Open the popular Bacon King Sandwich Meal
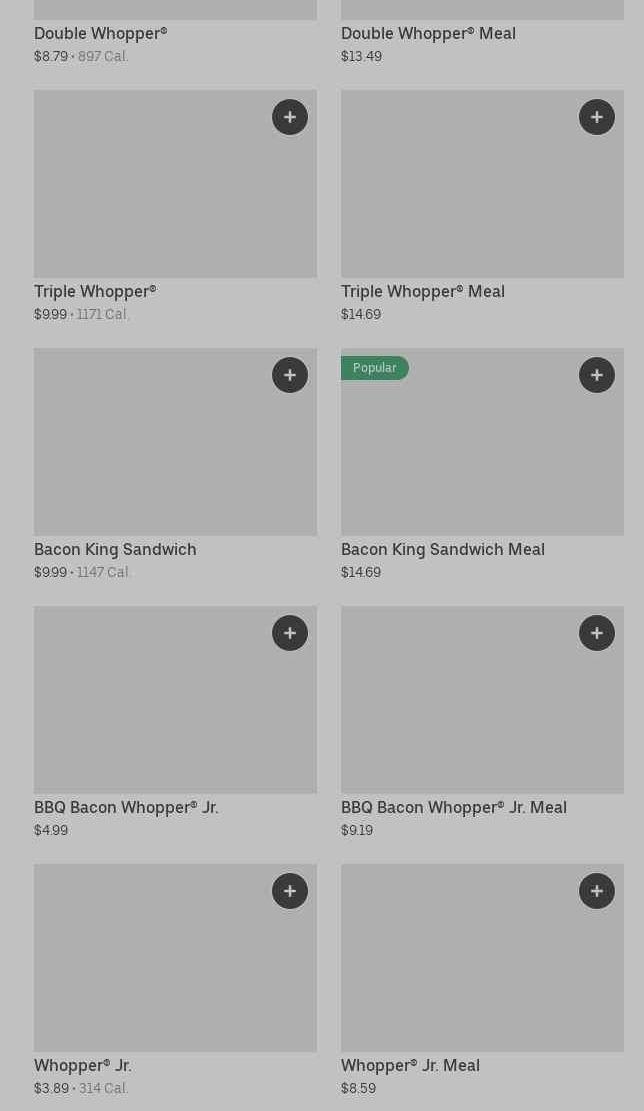Image resolution: width=644 pixels, height=1111 pixels. [x=482, y=464]
